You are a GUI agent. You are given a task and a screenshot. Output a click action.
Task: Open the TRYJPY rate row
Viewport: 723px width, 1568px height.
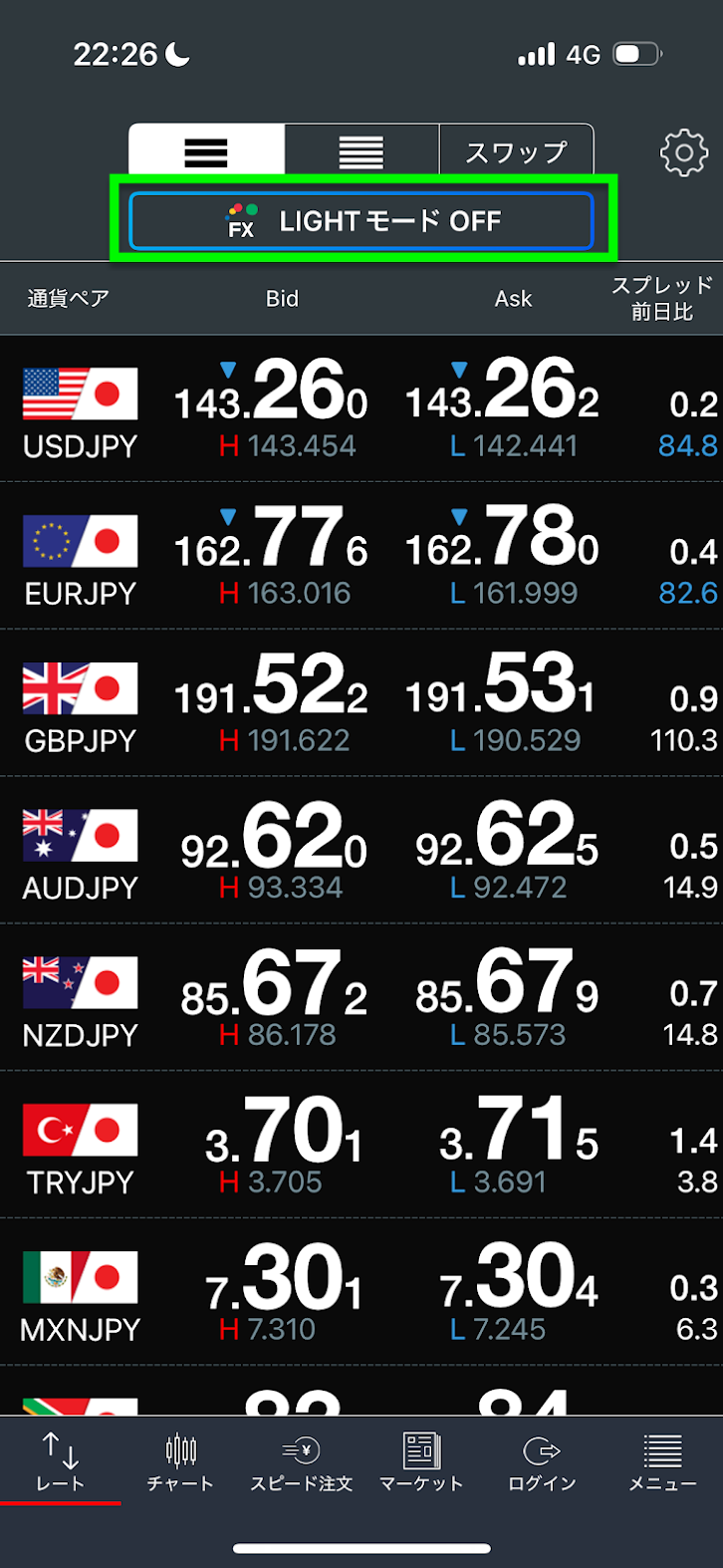pos(361,1145)
